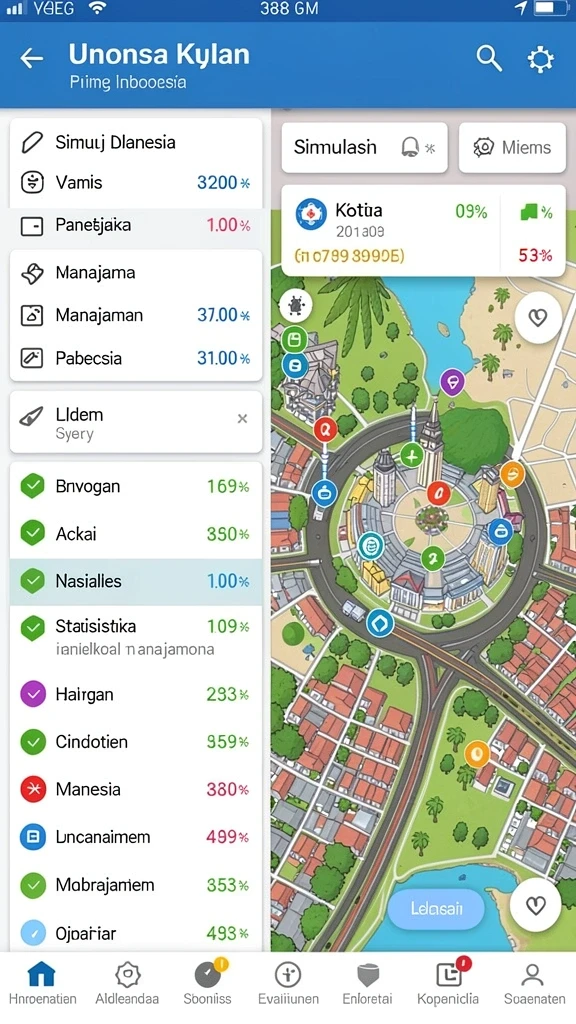Open settings gear icon

[x=541, y=59]
